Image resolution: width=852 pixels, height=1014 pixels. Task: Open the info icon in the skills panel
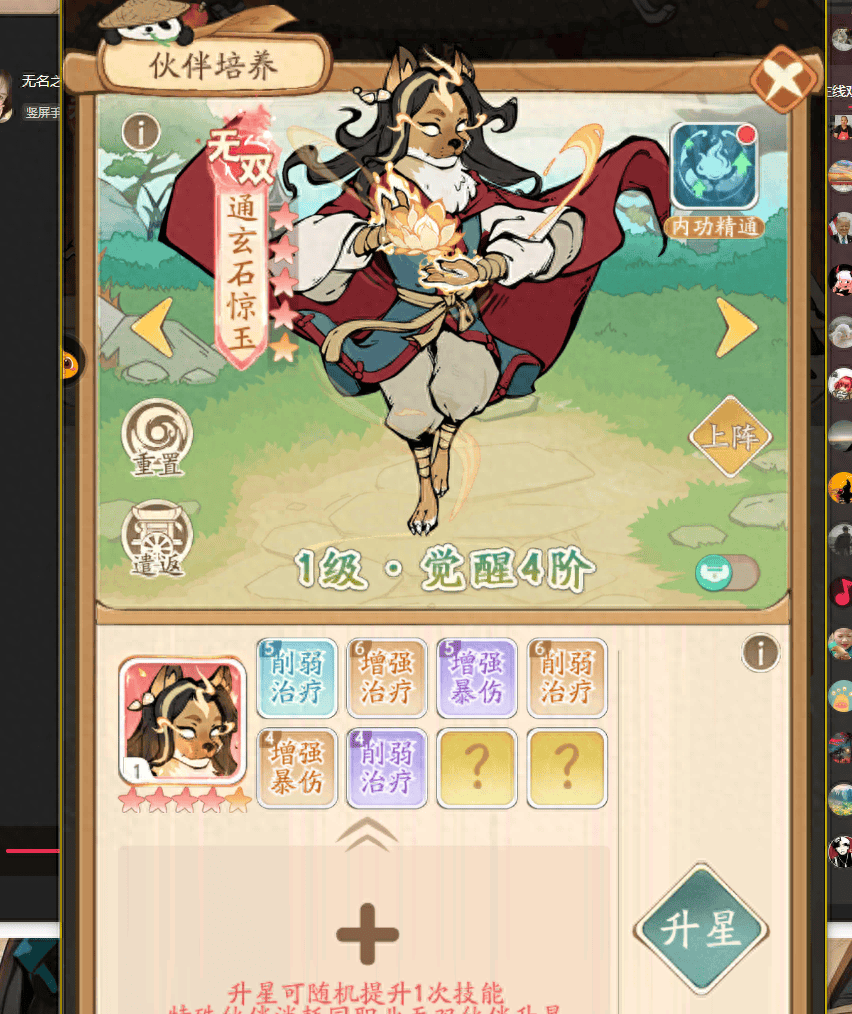point(760,653)
